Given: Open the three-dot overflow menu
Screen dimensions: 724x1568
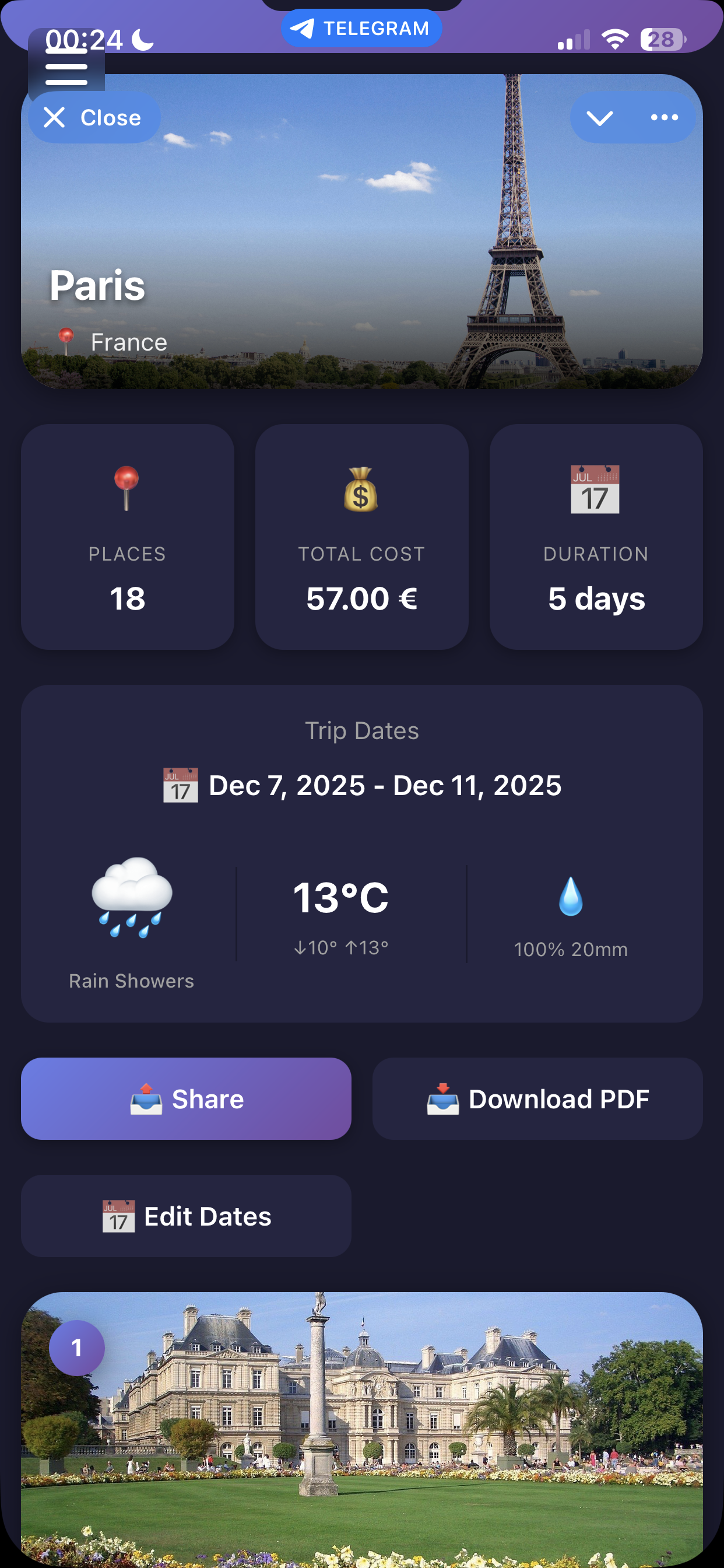Looking at the screenshot, I should [664, 117].
